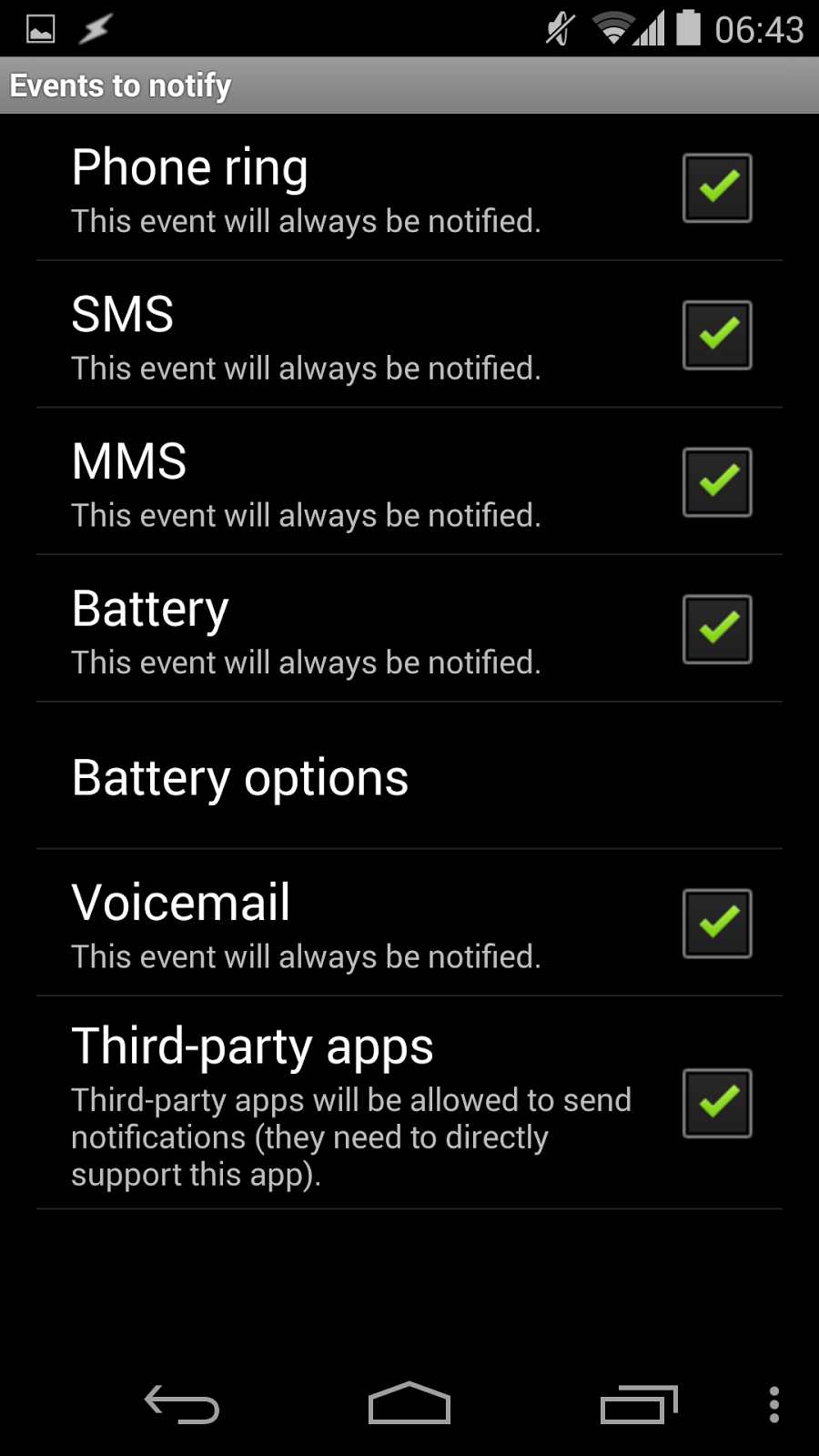The width and height of the screenshot is (819, 1456).
Task: Open Battery options
Action: click(409, 776)
